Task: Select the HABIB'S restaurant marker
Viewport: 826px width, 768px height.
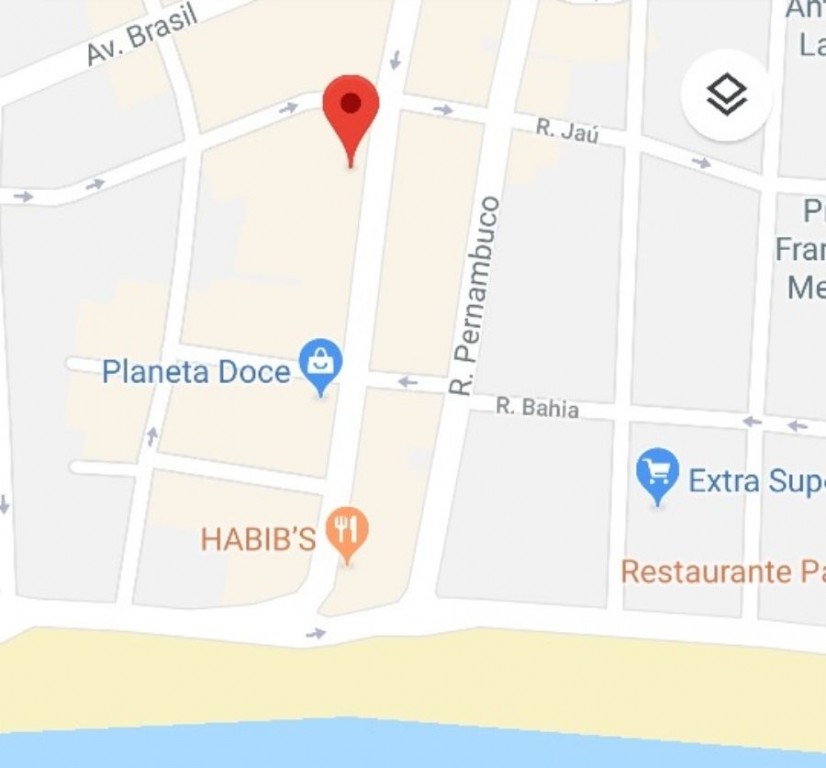Action: (x=347, y=530)
